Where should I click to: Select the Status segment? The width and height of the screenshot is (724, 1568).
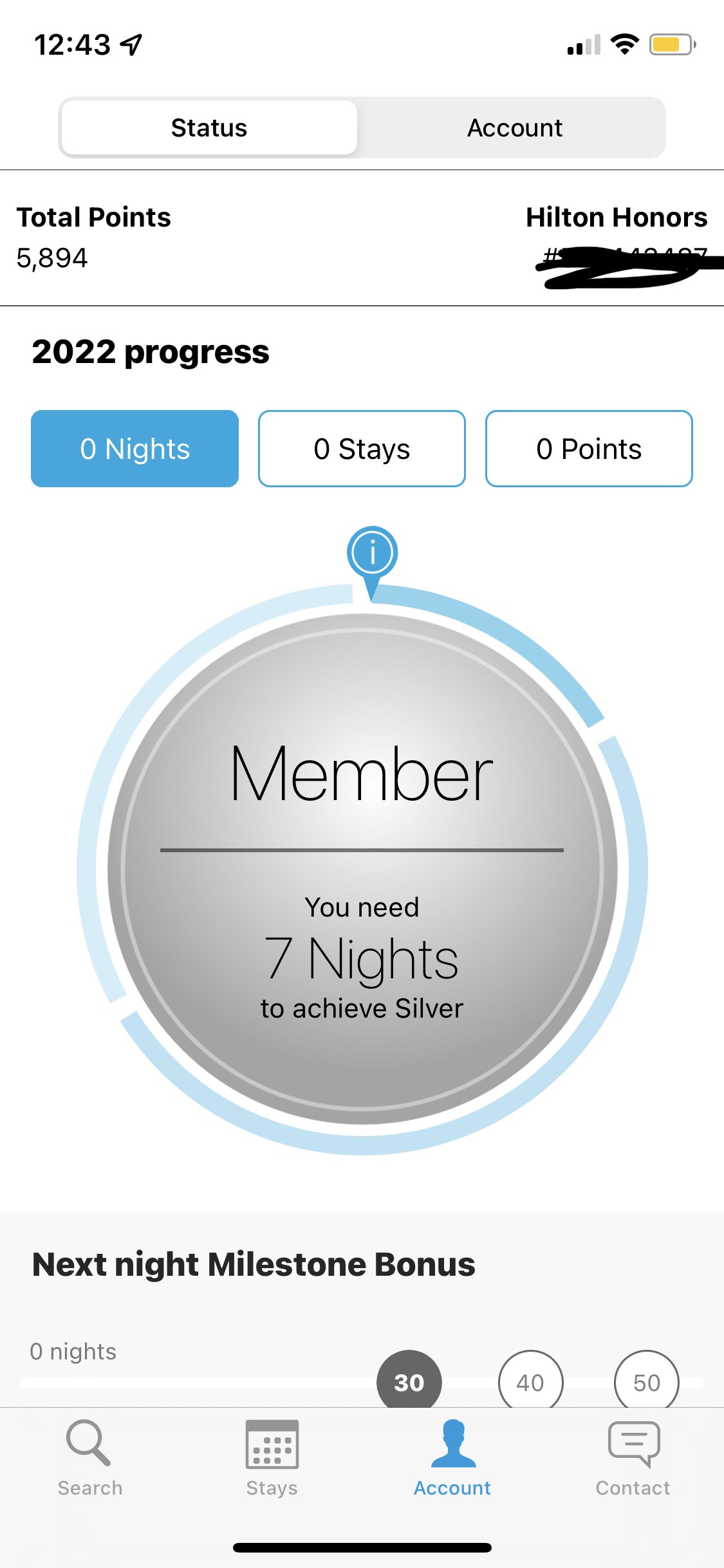(209, 127)
